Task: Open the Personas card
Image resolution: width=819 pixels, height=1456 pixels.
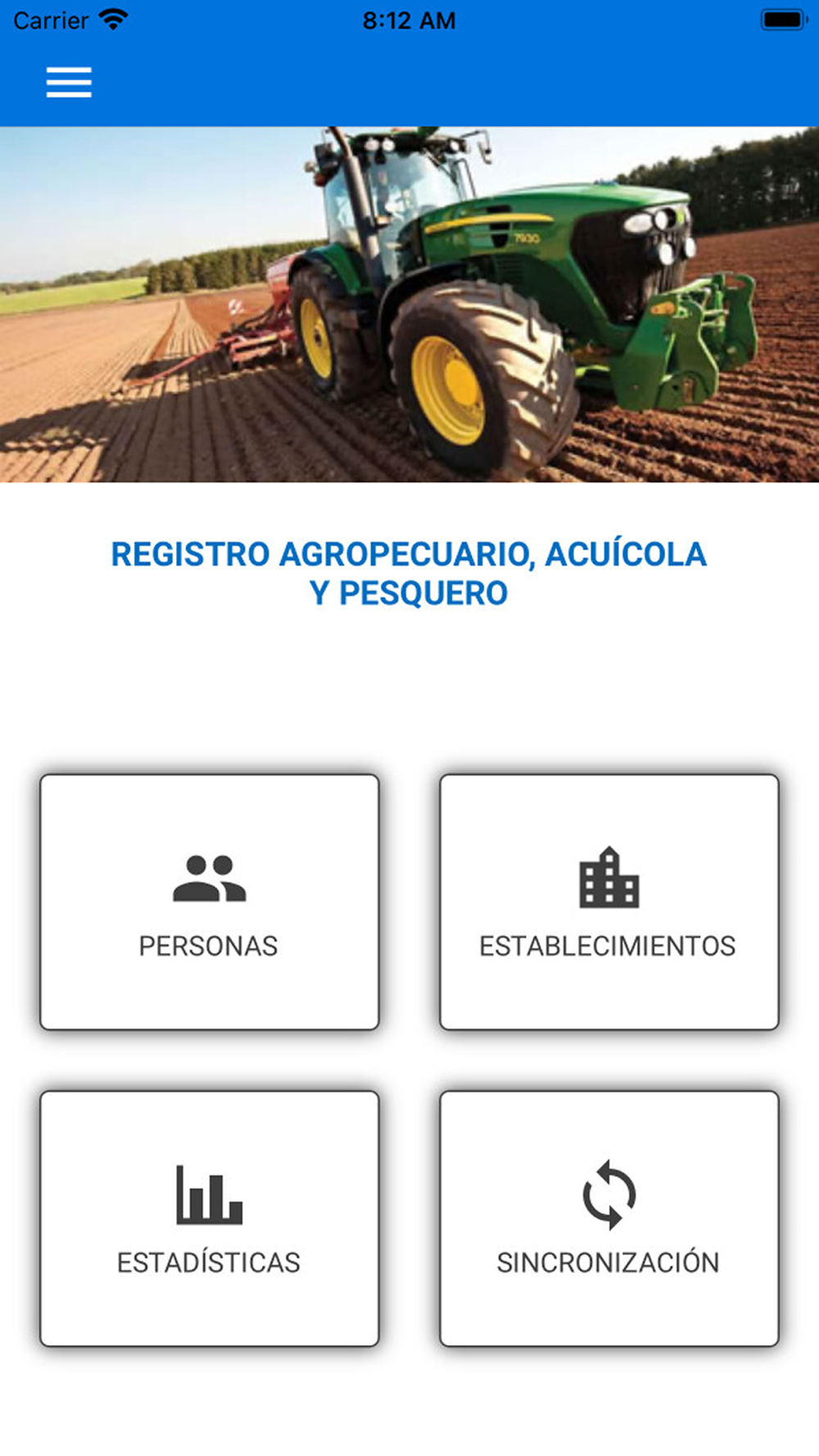Action: point(210,902)
